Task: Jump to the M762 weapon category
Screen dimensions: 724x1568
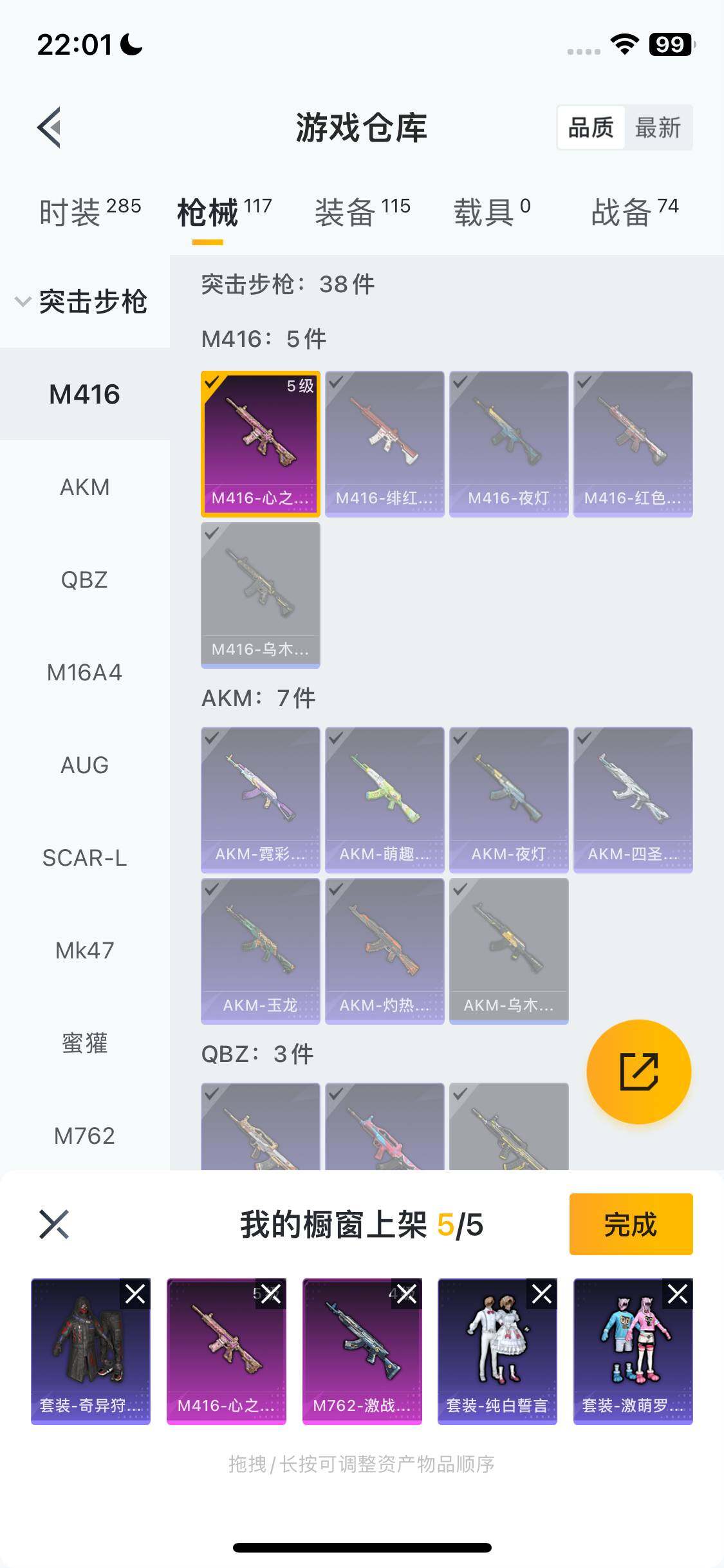Action: pyautogui.click(x=84, y=1136)
